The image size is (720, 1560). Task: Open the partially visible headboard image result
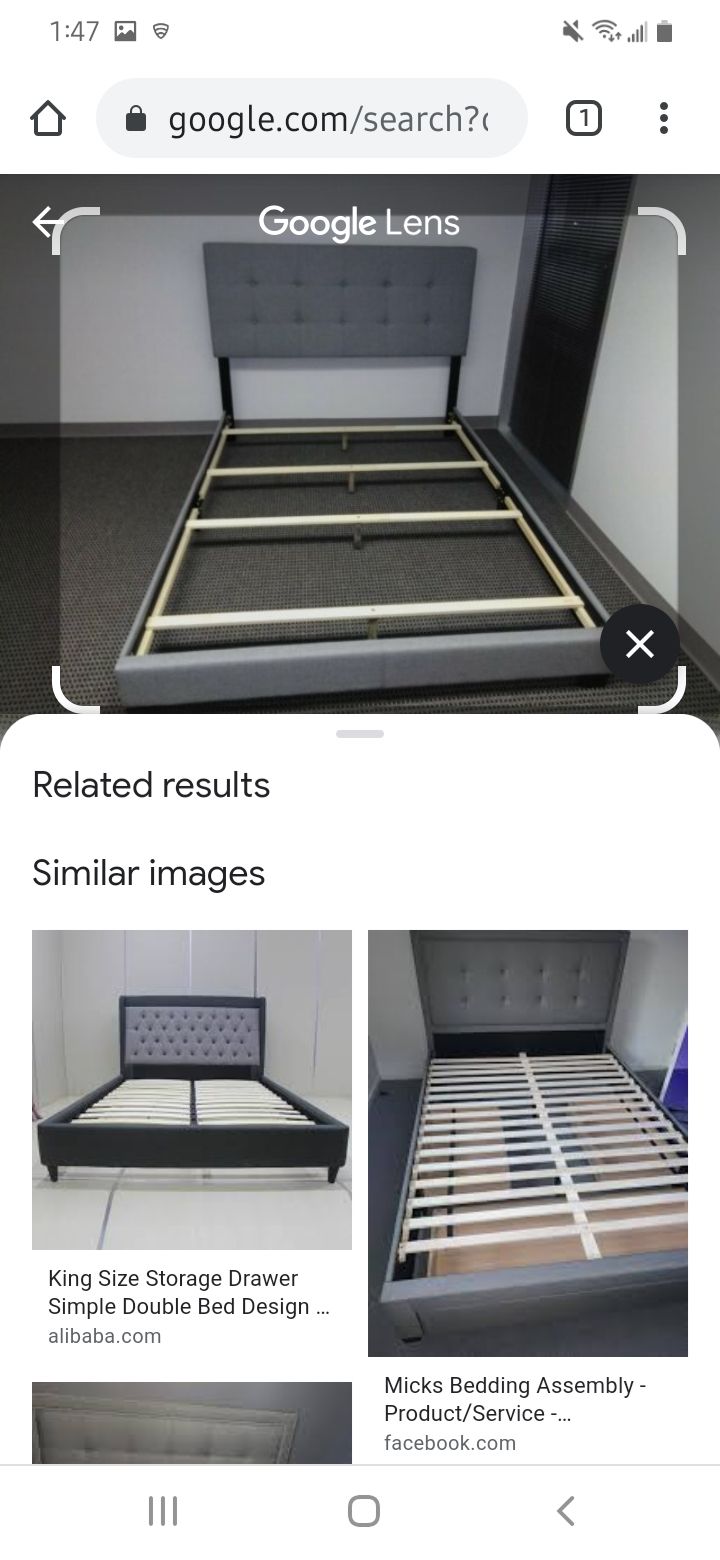click(192, 1423)
